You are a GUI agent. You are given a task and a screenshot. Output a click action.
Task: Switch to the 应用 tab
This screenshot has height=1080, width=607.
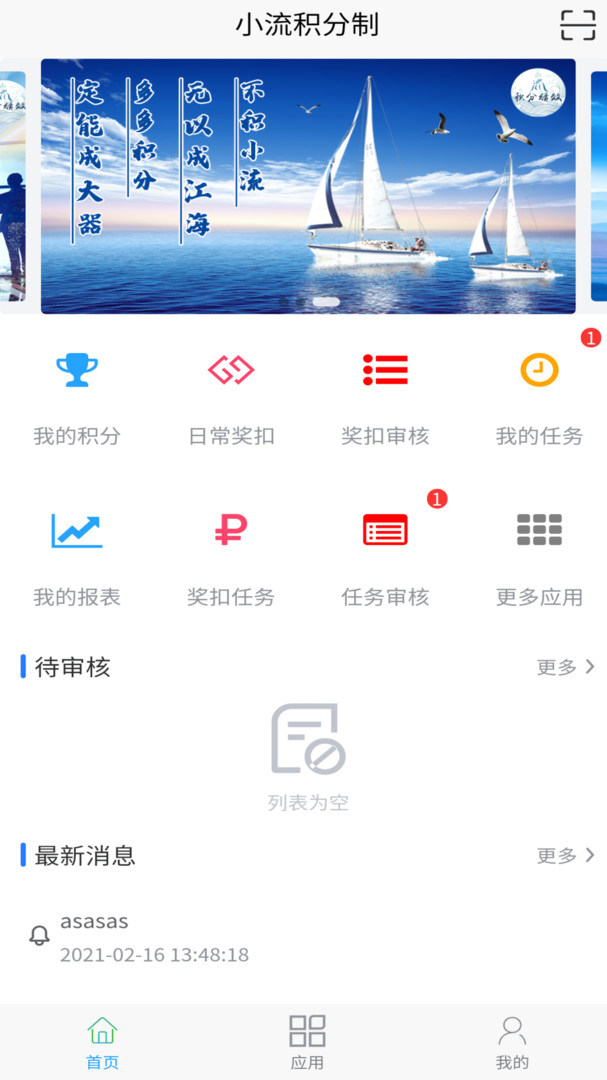[307, 1041]
